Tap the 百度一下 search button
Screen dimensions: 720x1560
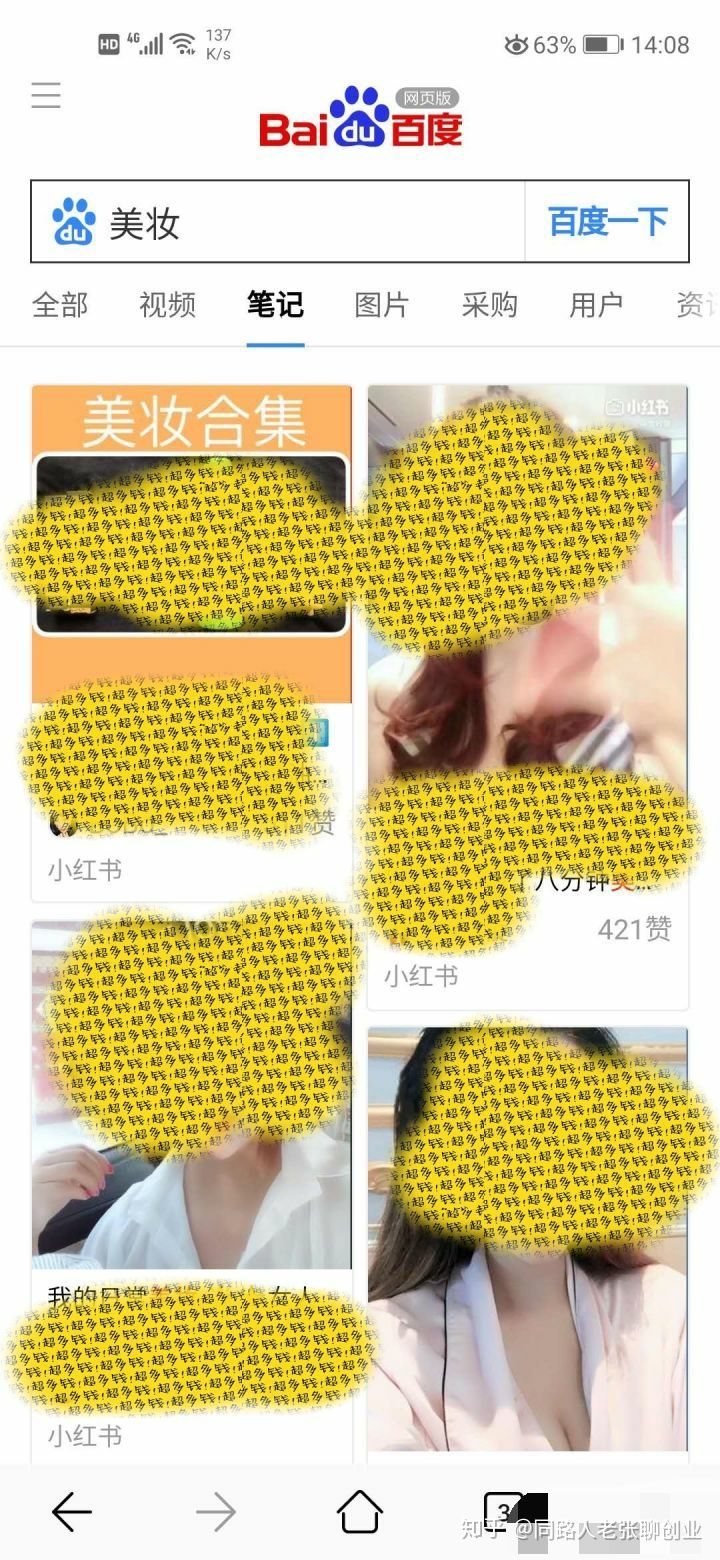click(607, 222)
